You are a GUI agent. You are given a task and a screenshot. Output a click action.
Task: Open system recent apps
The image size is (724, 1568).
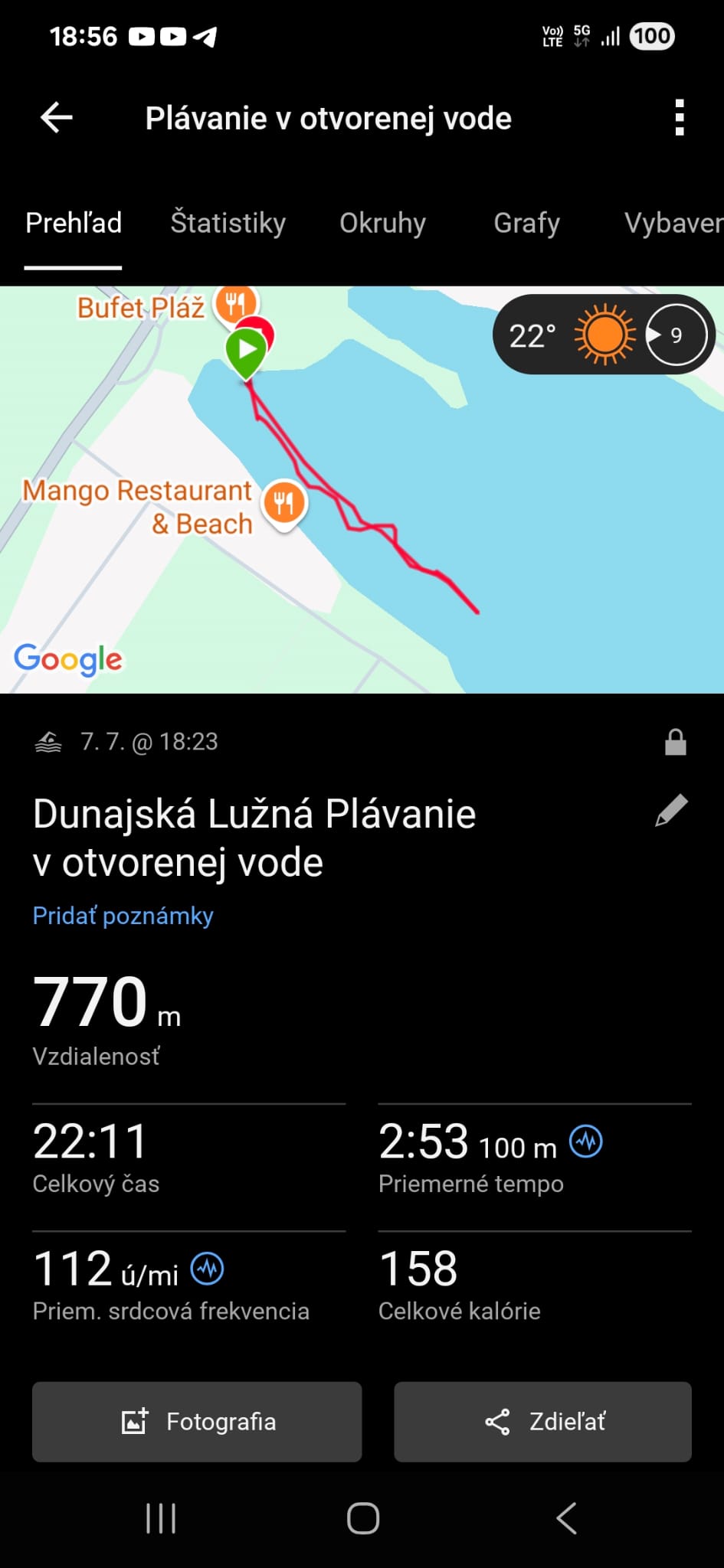pos(161,1518)
